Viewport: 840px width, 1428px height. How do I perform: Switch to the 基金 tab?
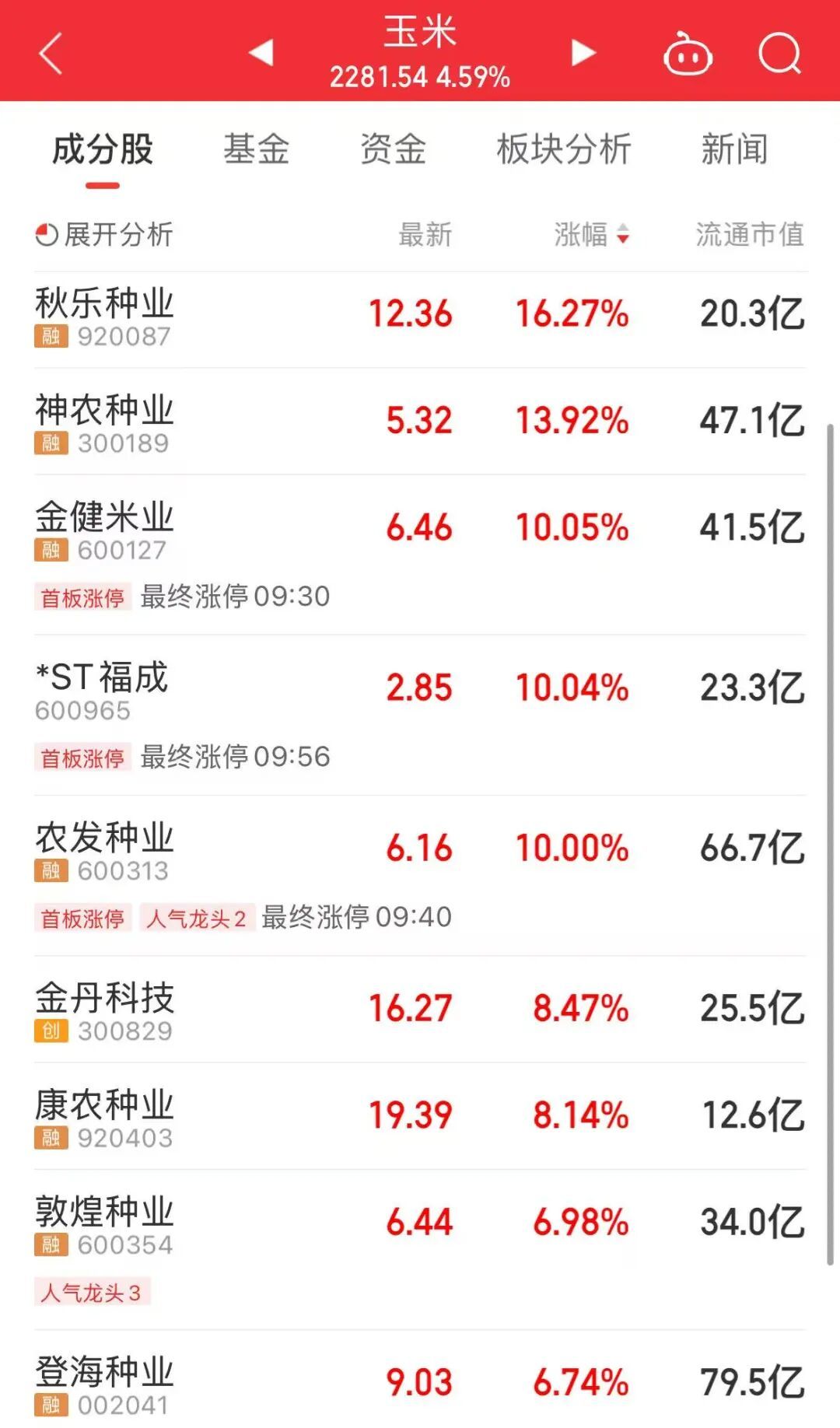pyautogui.click(x=257, y=149)
